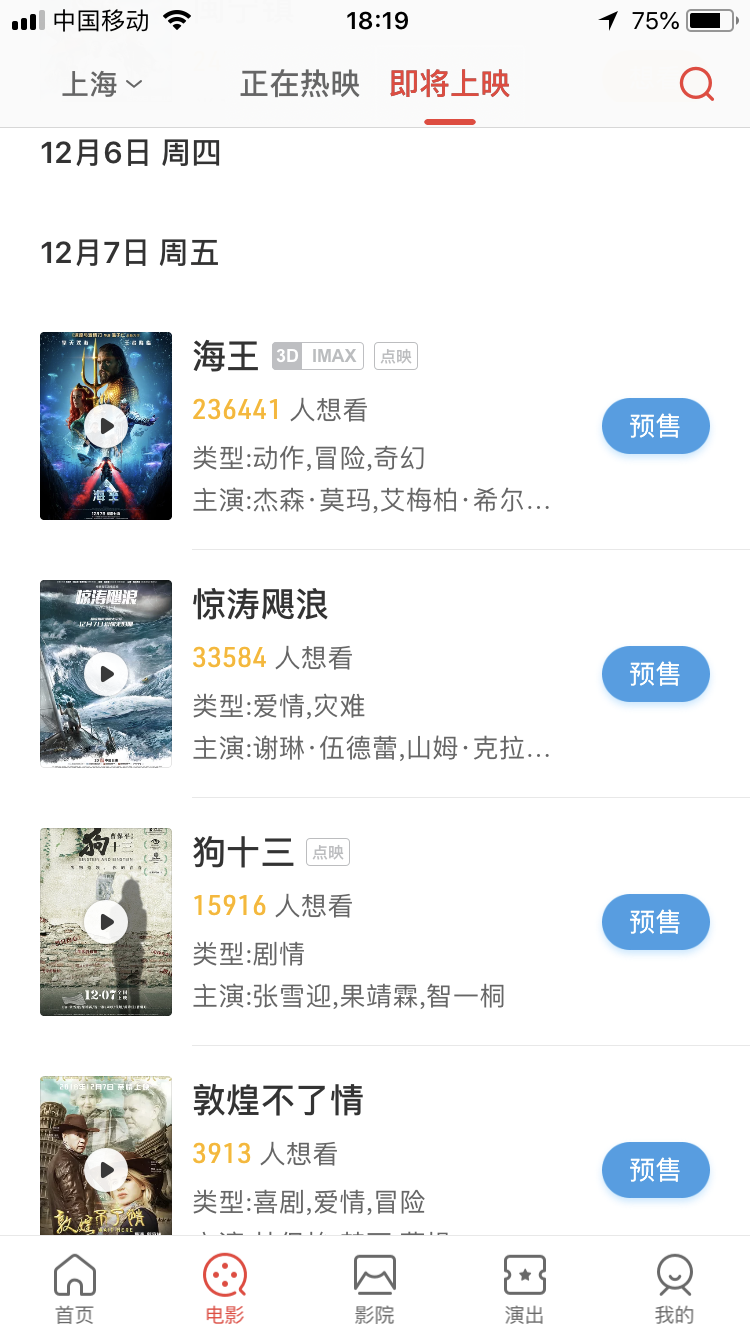Switch to the 正在热映 tab
Screen dimensions: 750x1334
coord(299,84)
